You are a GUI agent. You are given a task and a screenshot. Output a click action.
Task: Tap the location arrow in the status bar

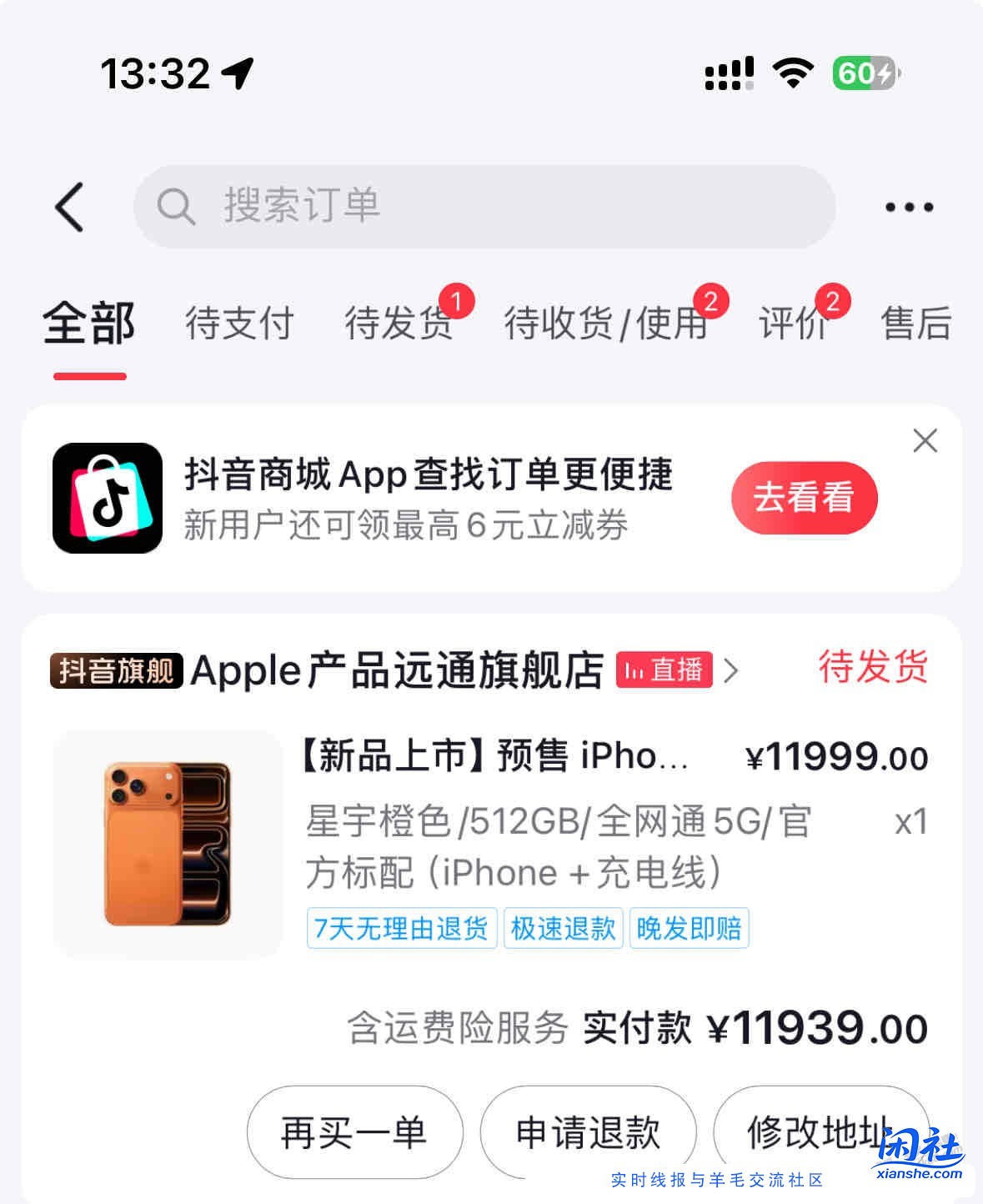[x=236, y=73]
